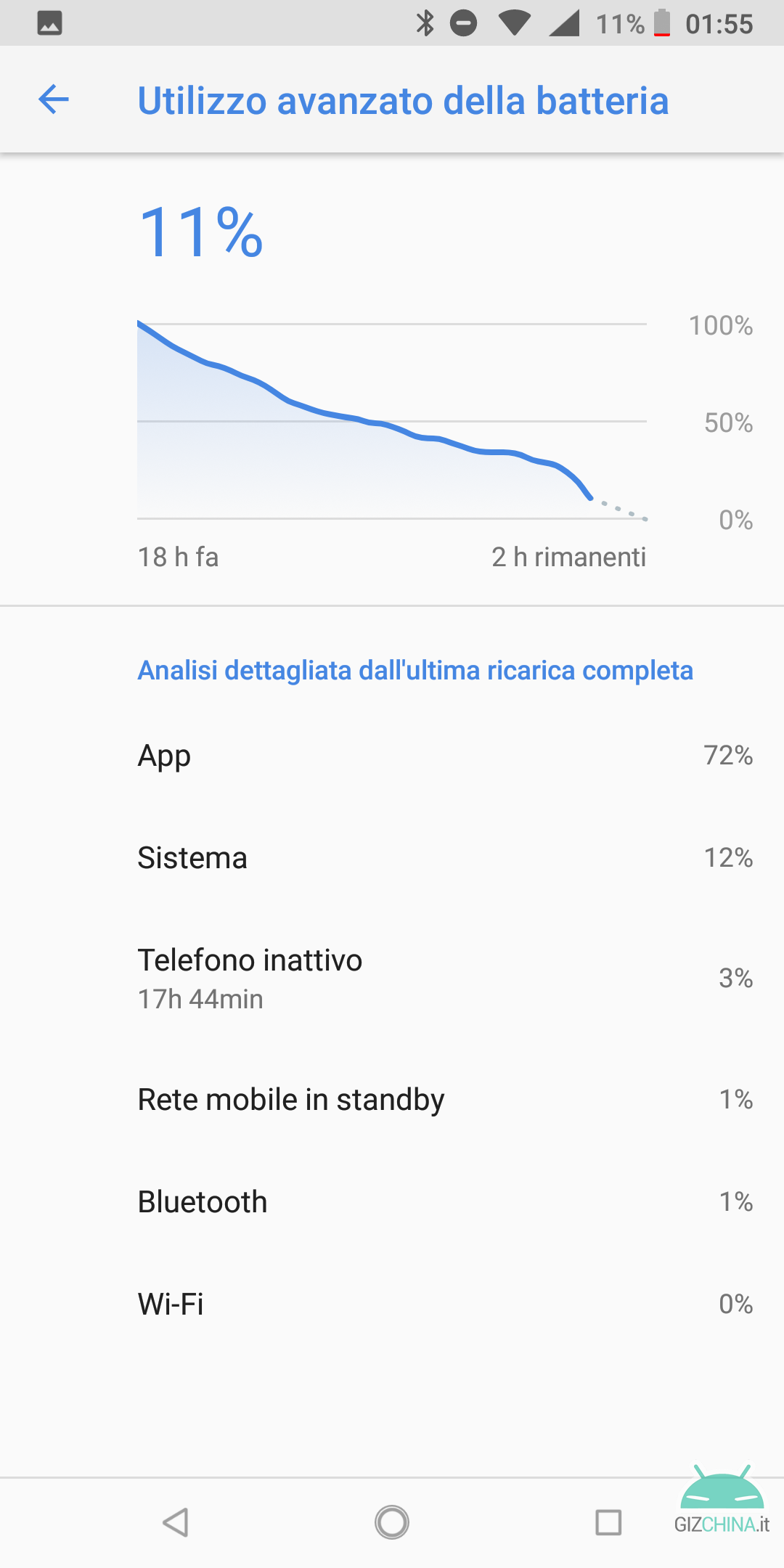Go back using the top arrow
Screen dimensions: 784x1568
pyautogui.click(x=54, y=99)
